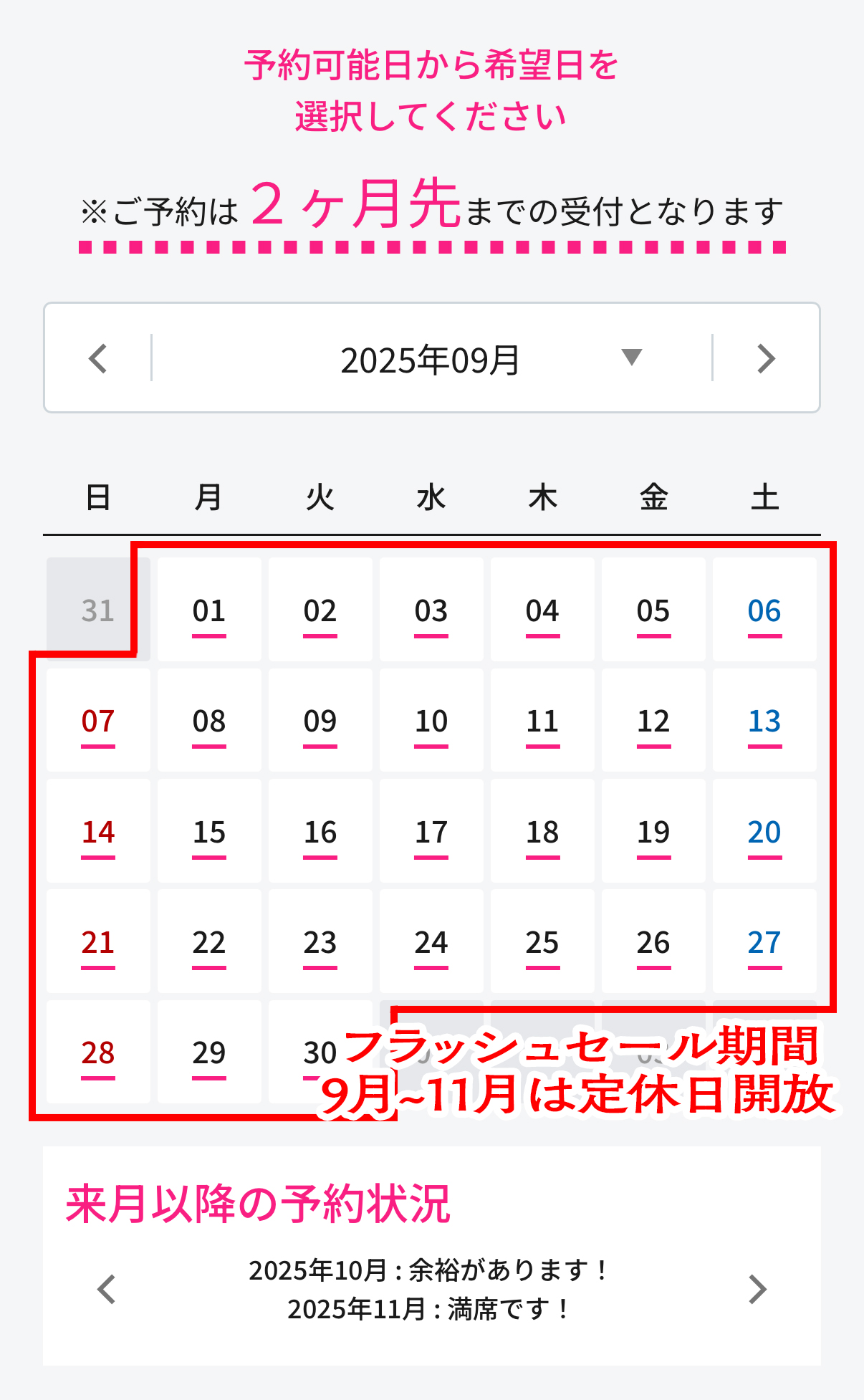864x1400 pixels.
Task: Pick date 21 (Sunday)
Action: [98, 942]
